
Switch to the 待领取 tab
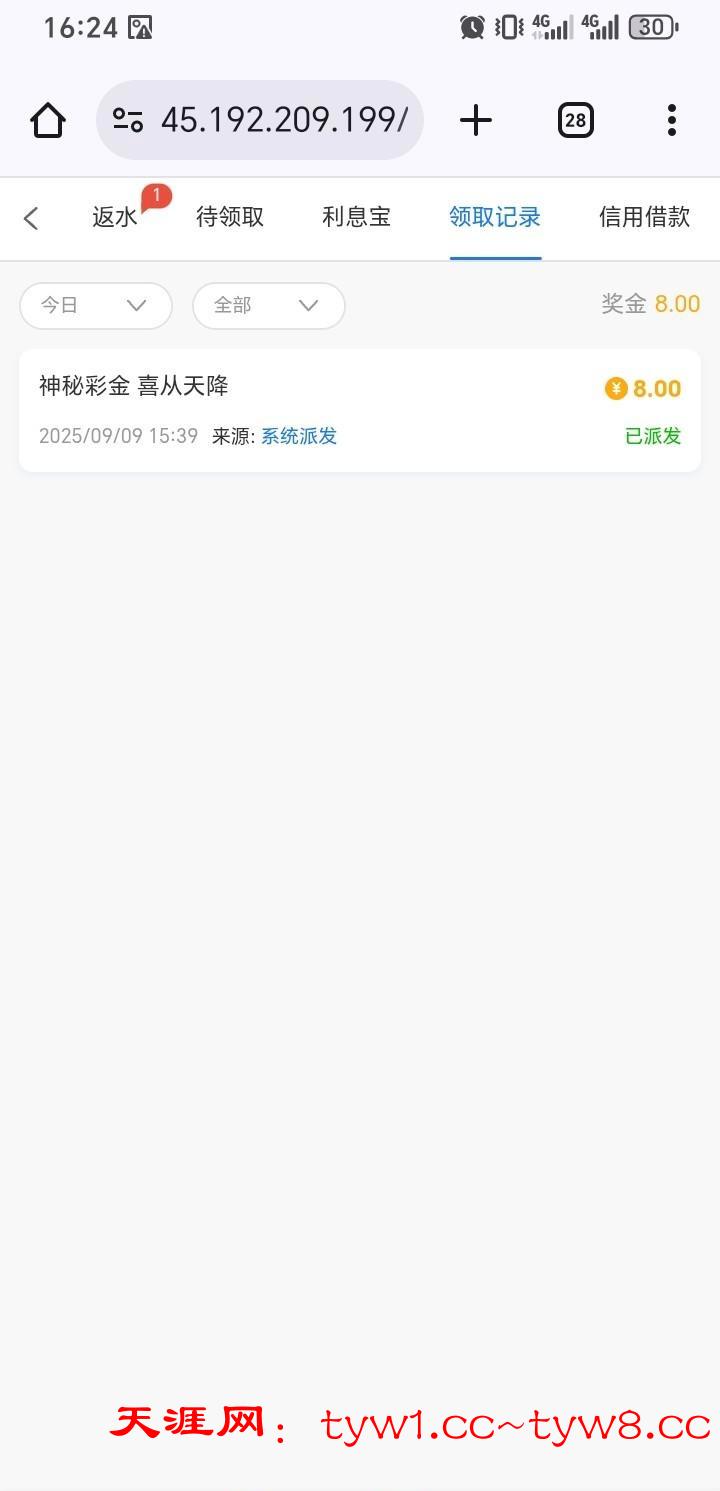tap(230, 217)
